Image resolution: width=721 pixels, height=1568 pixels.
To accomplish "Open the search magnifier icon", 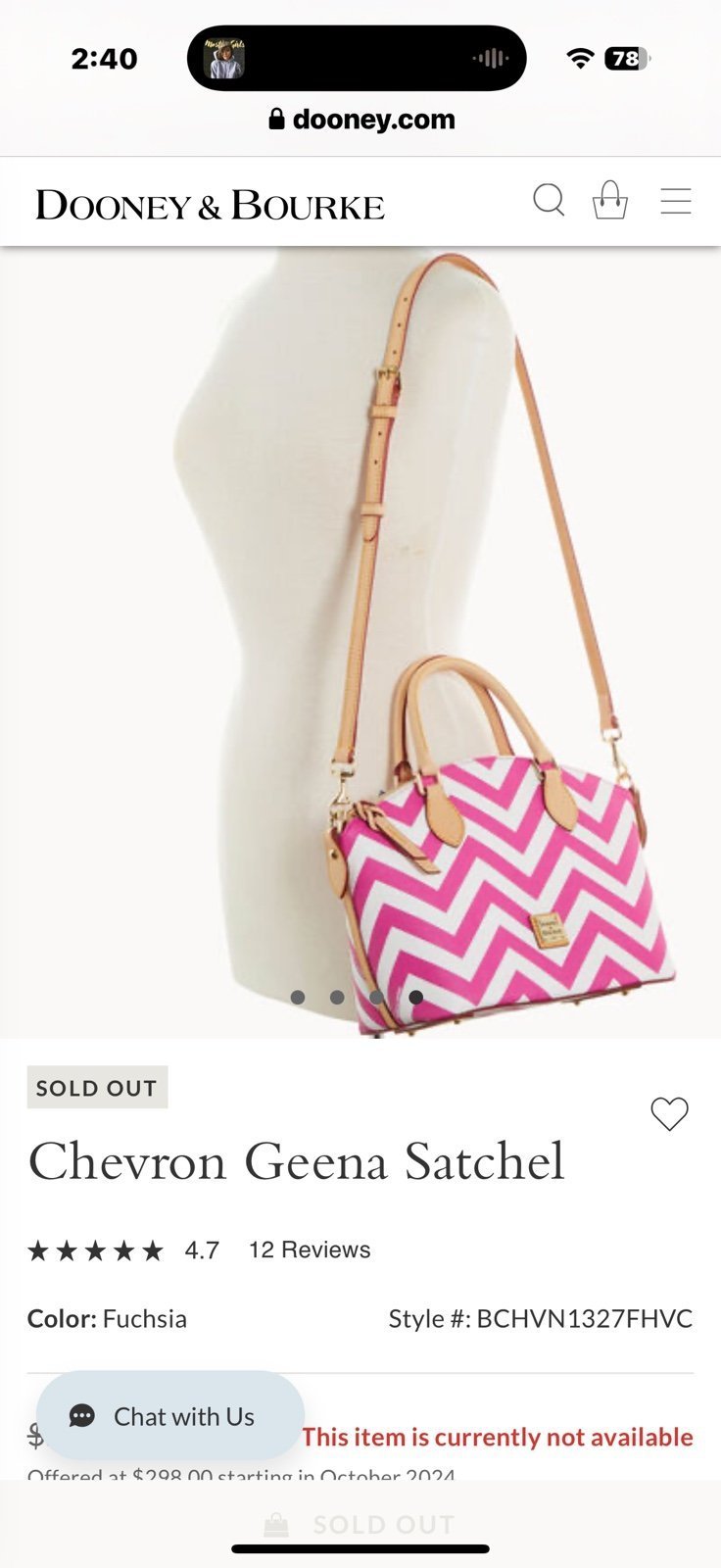I will 549,201.
